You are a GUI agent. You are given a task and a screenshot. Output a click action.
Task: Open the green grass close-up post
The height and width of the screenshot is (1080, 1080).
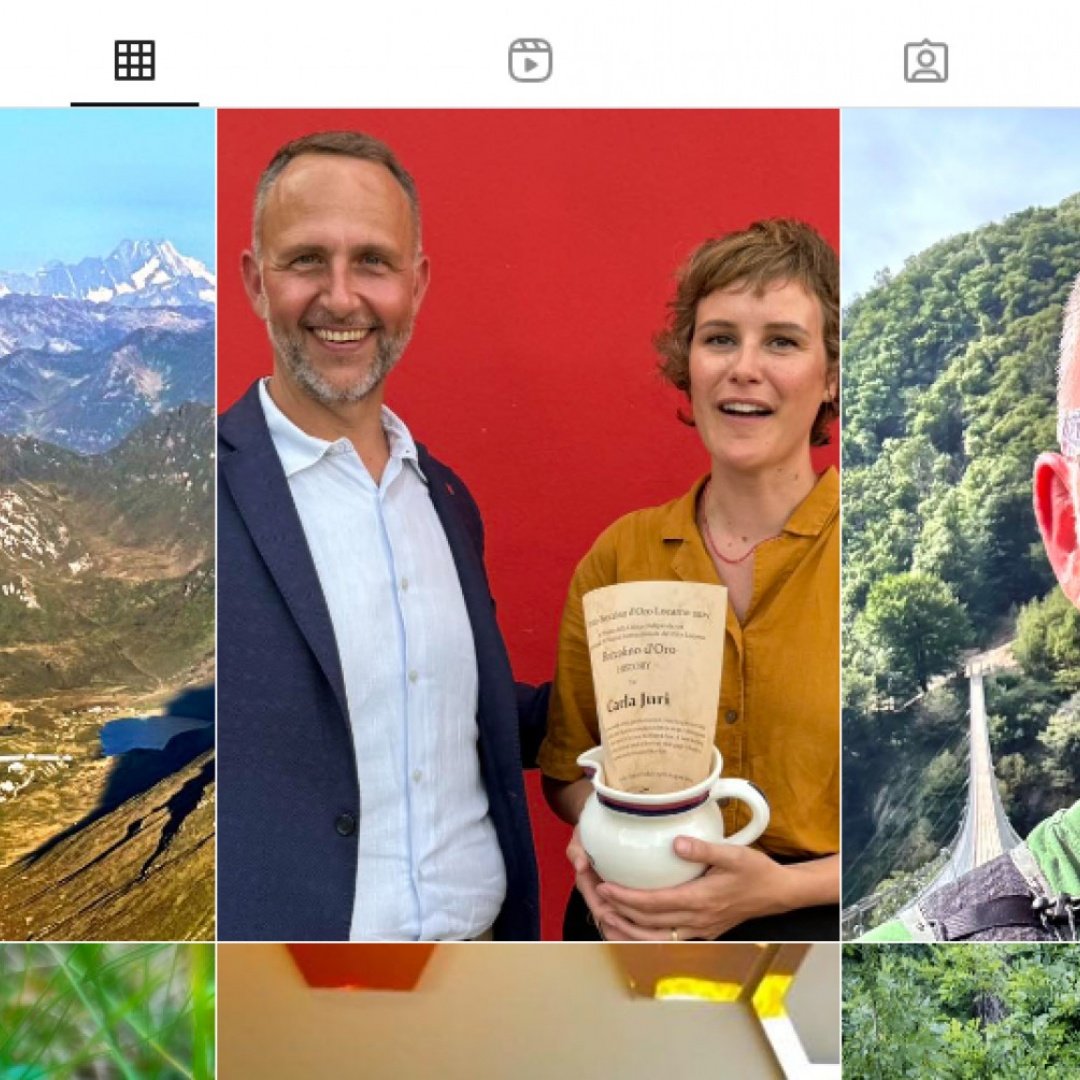click(x=107, y=1012)
